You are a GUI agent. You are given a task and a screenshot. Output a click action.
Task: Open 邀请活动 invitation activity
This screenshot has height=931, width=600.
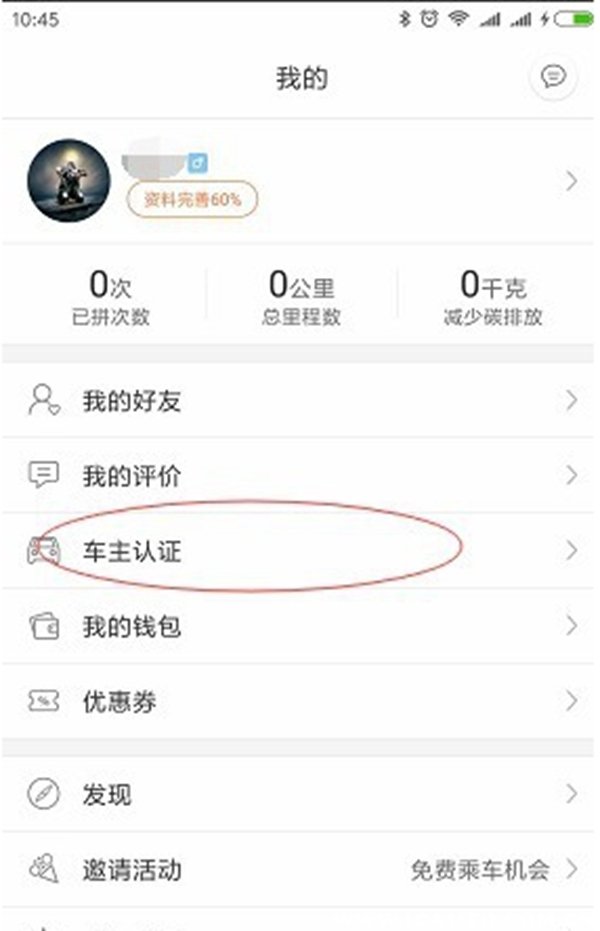pyautogui.click(x=298, y=870)
